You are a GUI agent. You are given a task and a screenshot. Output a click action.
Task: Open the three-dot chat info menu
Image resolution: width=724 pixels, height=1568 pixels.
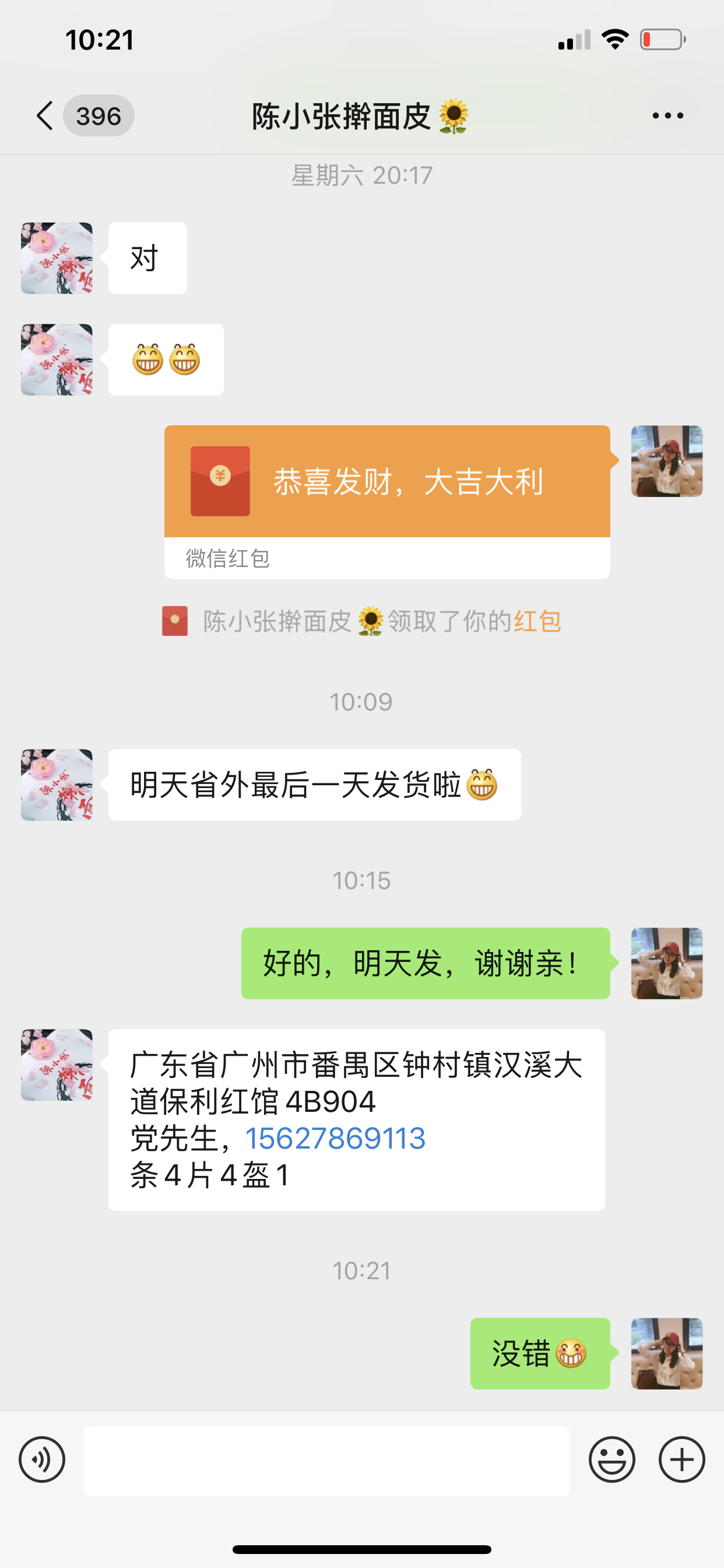pos(667,116)
